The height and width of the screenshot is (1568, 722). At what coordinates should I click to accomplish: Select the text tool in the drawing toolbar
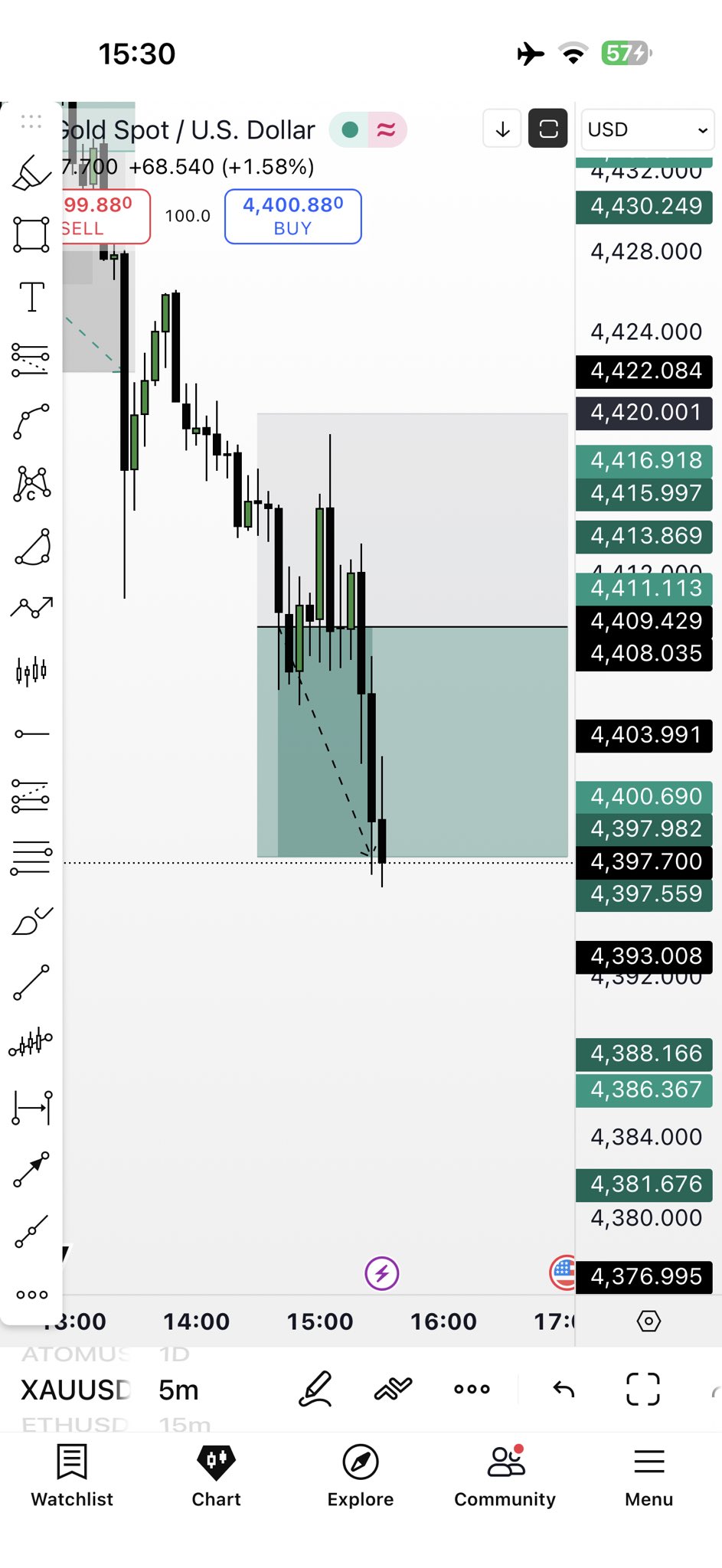31,297
